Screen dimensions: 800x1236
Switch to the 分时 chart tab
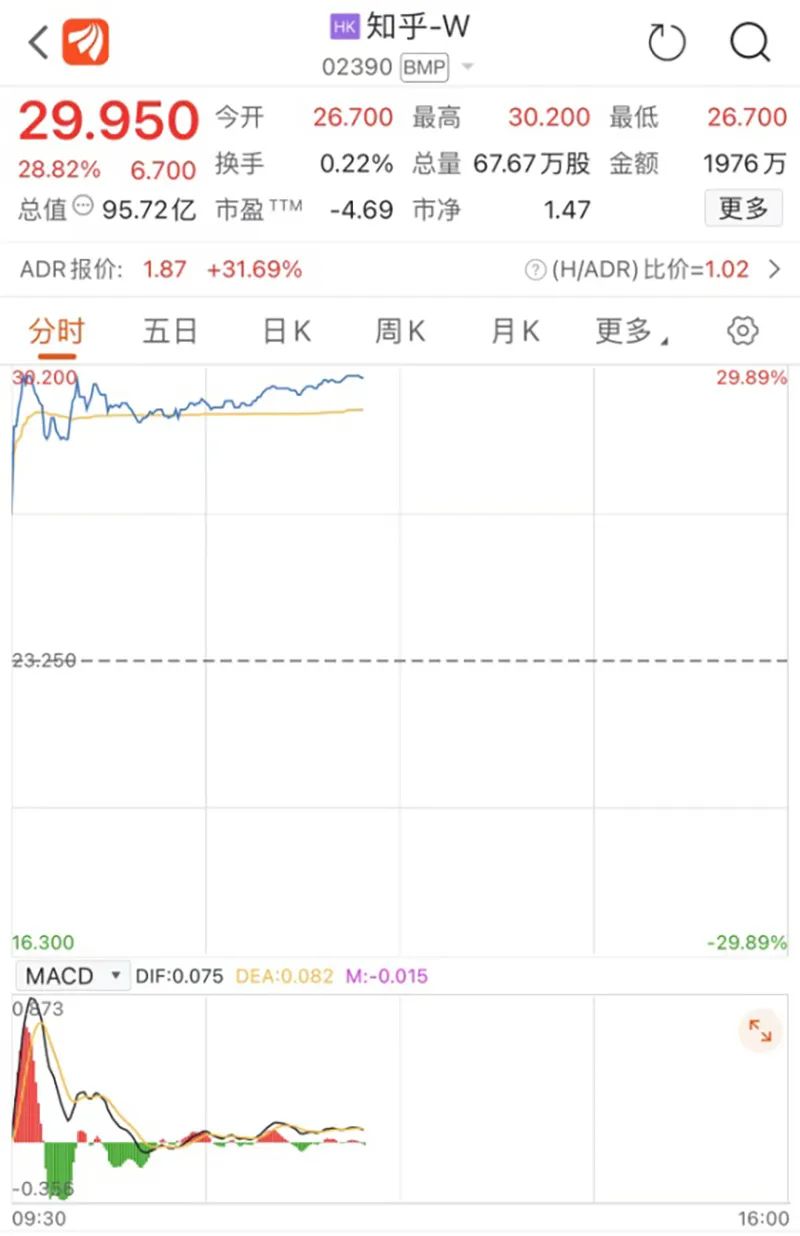tap(57, 331)
